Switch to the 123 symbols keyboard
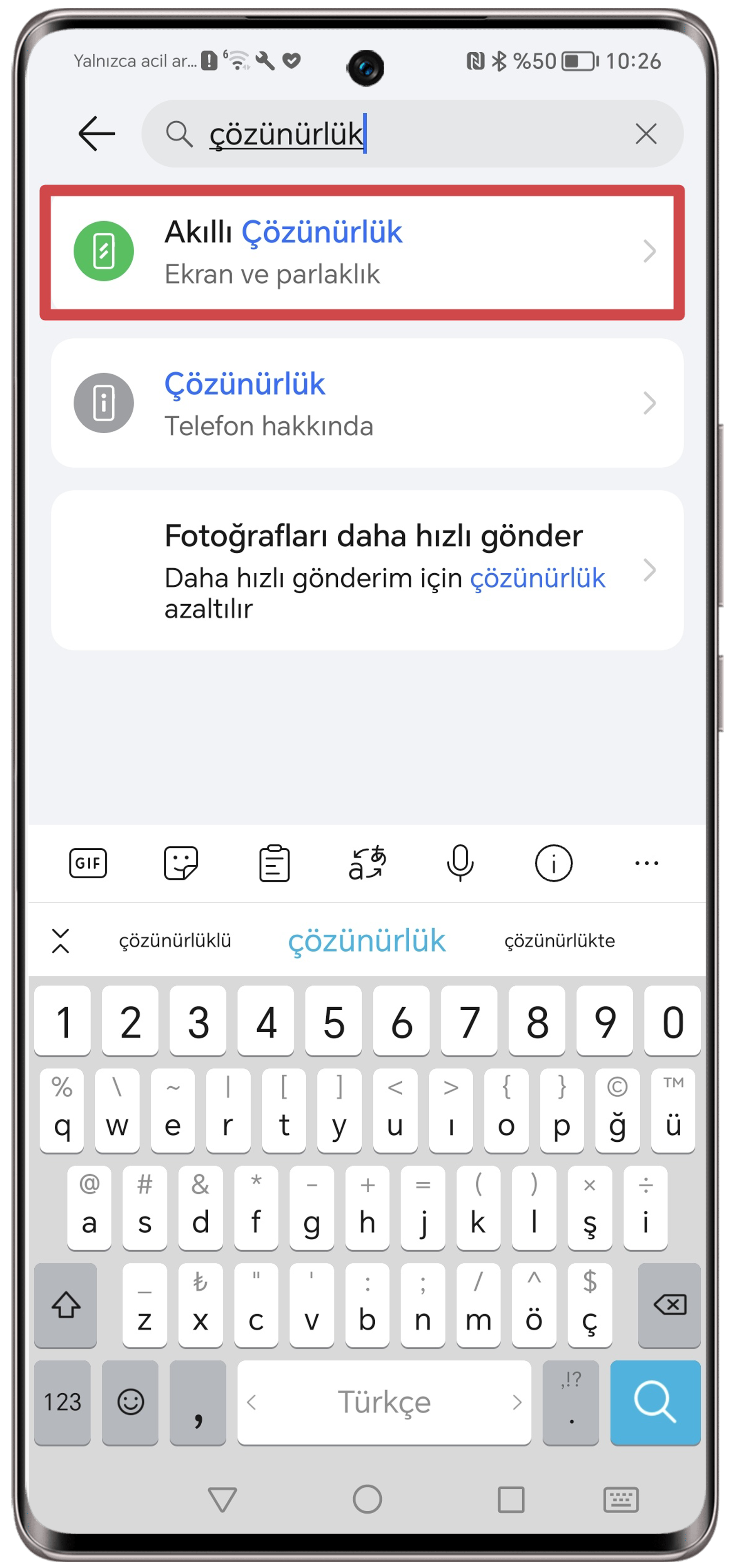 pyautogui.click(x=62, y=1402)
